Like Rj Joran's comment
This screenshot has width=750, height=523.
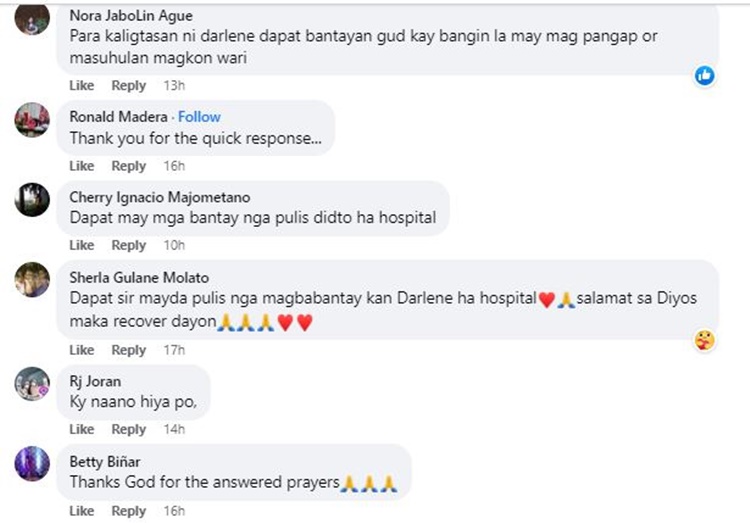[x=82, y=429]
